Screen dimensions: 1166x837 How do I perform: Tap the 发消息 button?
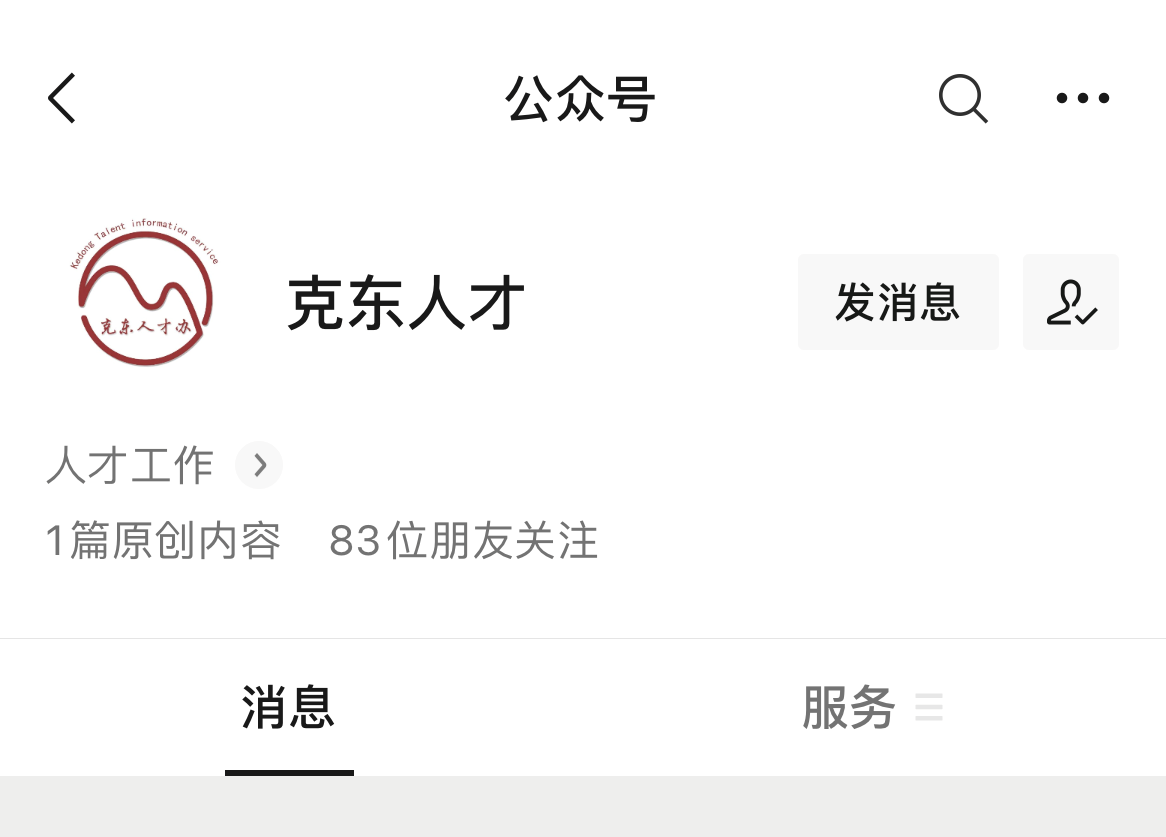pyautogui.click(x=897, y=302)
